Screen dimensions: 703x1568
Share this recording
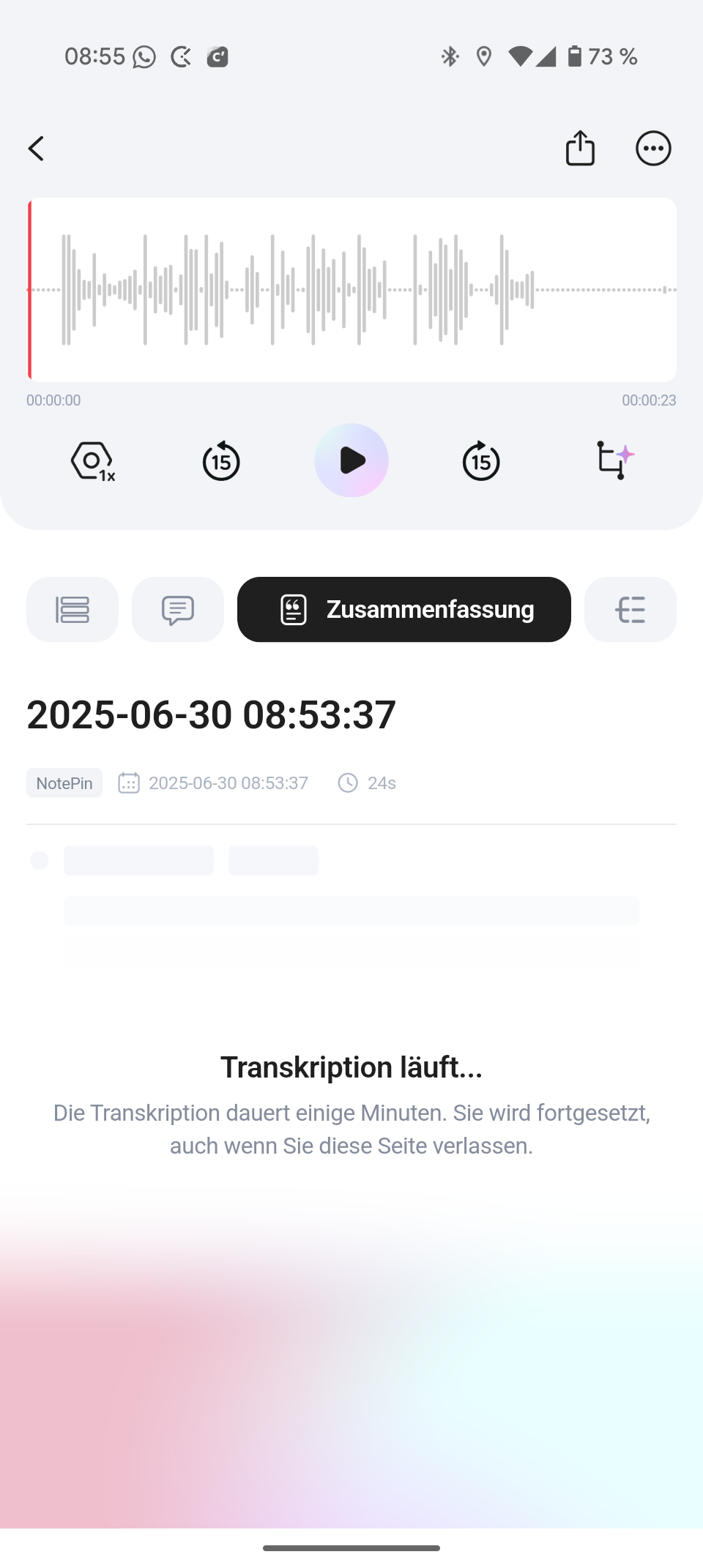click(580, 149)
